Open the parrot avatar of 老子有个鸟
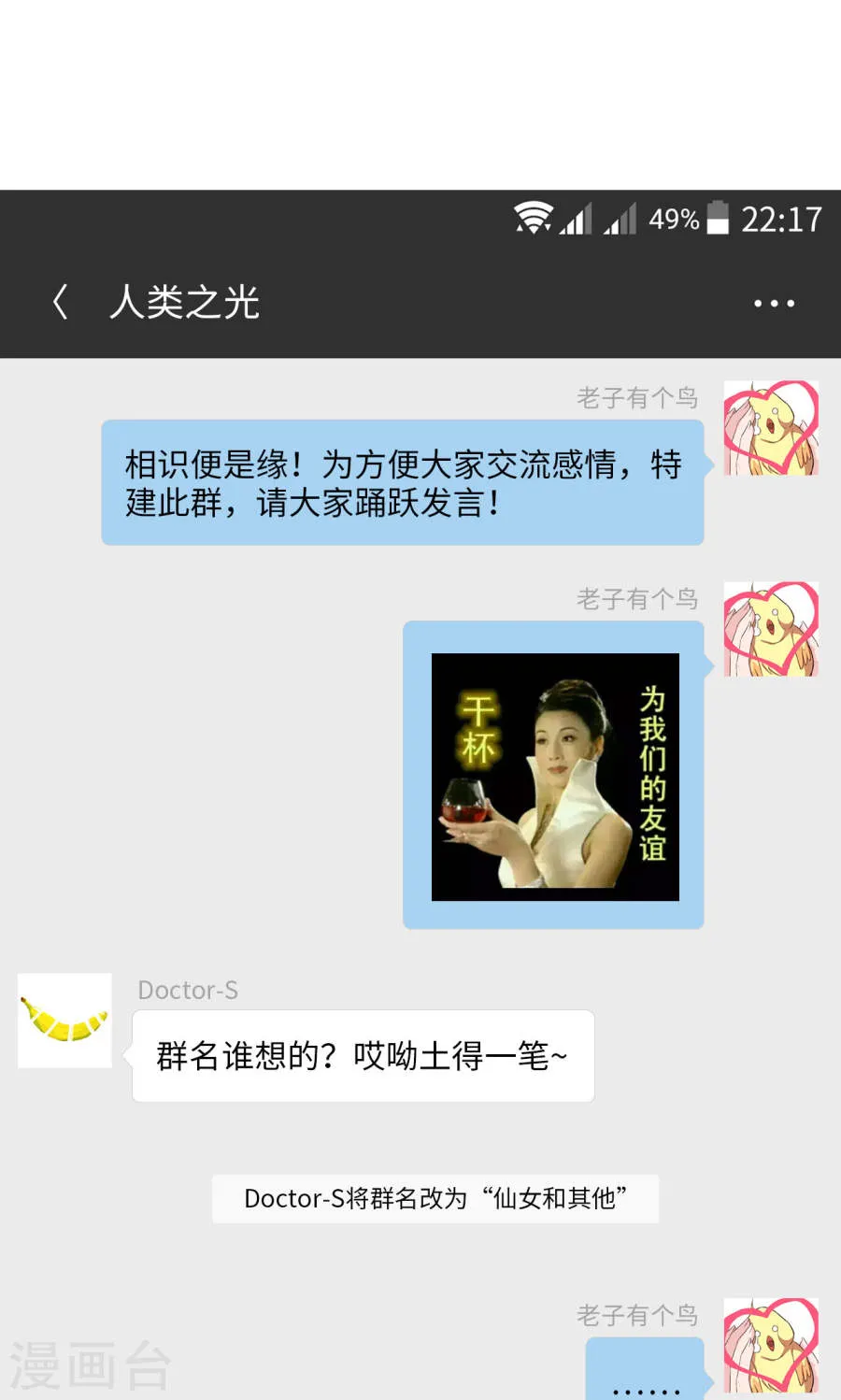This screenshot has width=841, height=1400. pyautogui.click(x=771, y=428)
